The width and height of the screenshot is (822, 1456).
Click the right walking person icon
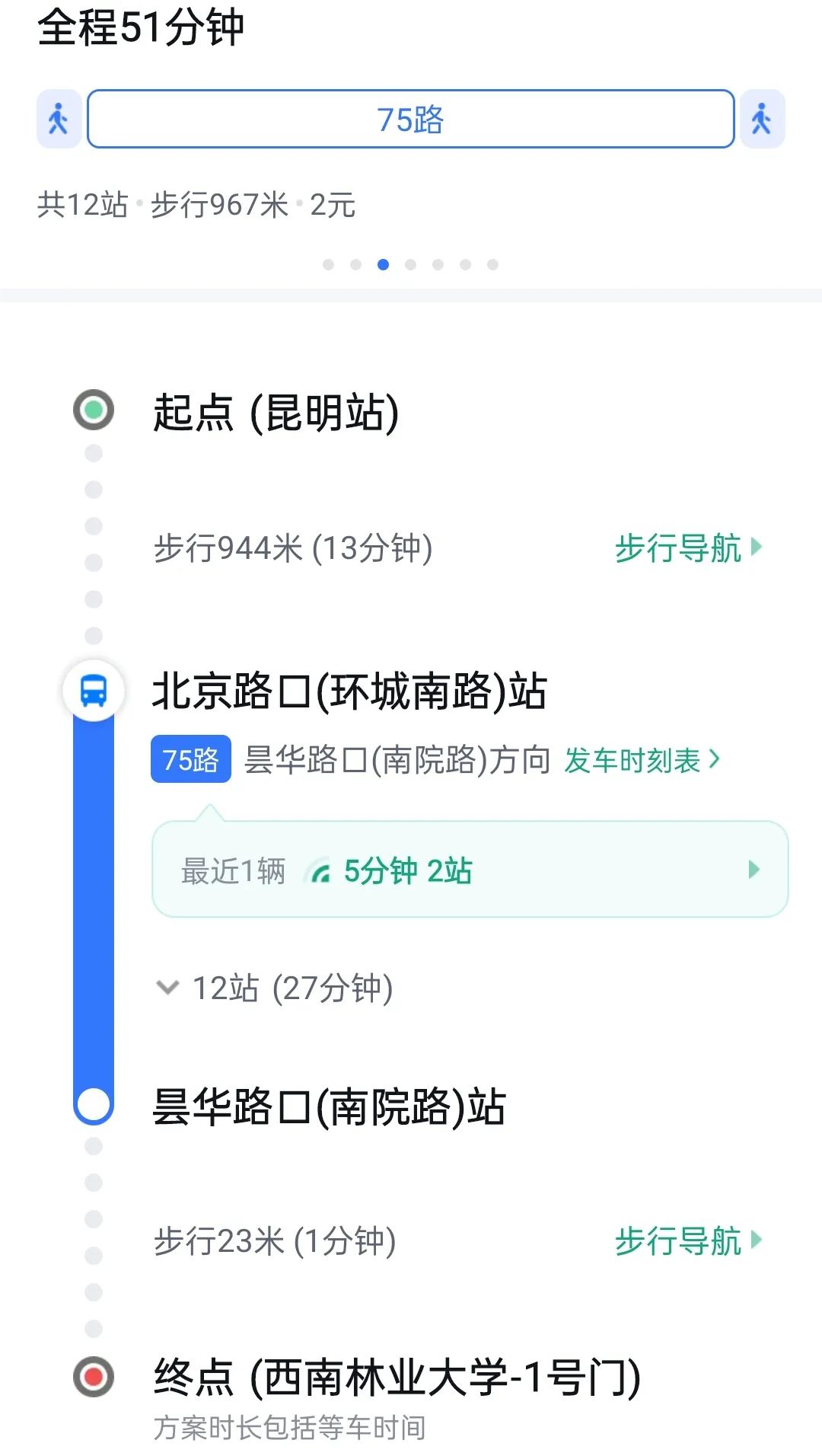[x=763, y=119]
